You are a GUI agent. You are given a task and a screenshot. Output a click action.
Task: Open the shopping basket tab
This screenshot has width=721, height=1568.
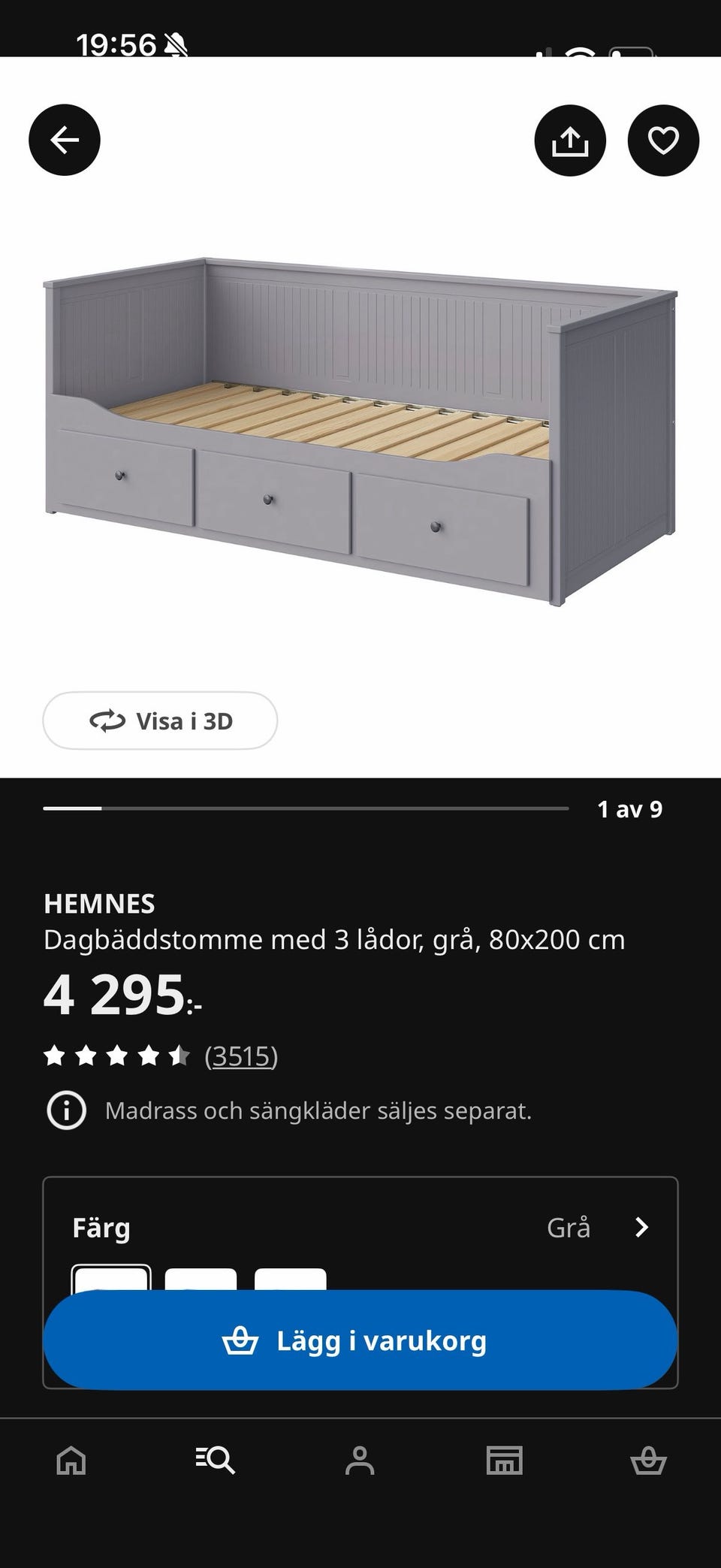pyautogui.click(x=648, y=1461)
